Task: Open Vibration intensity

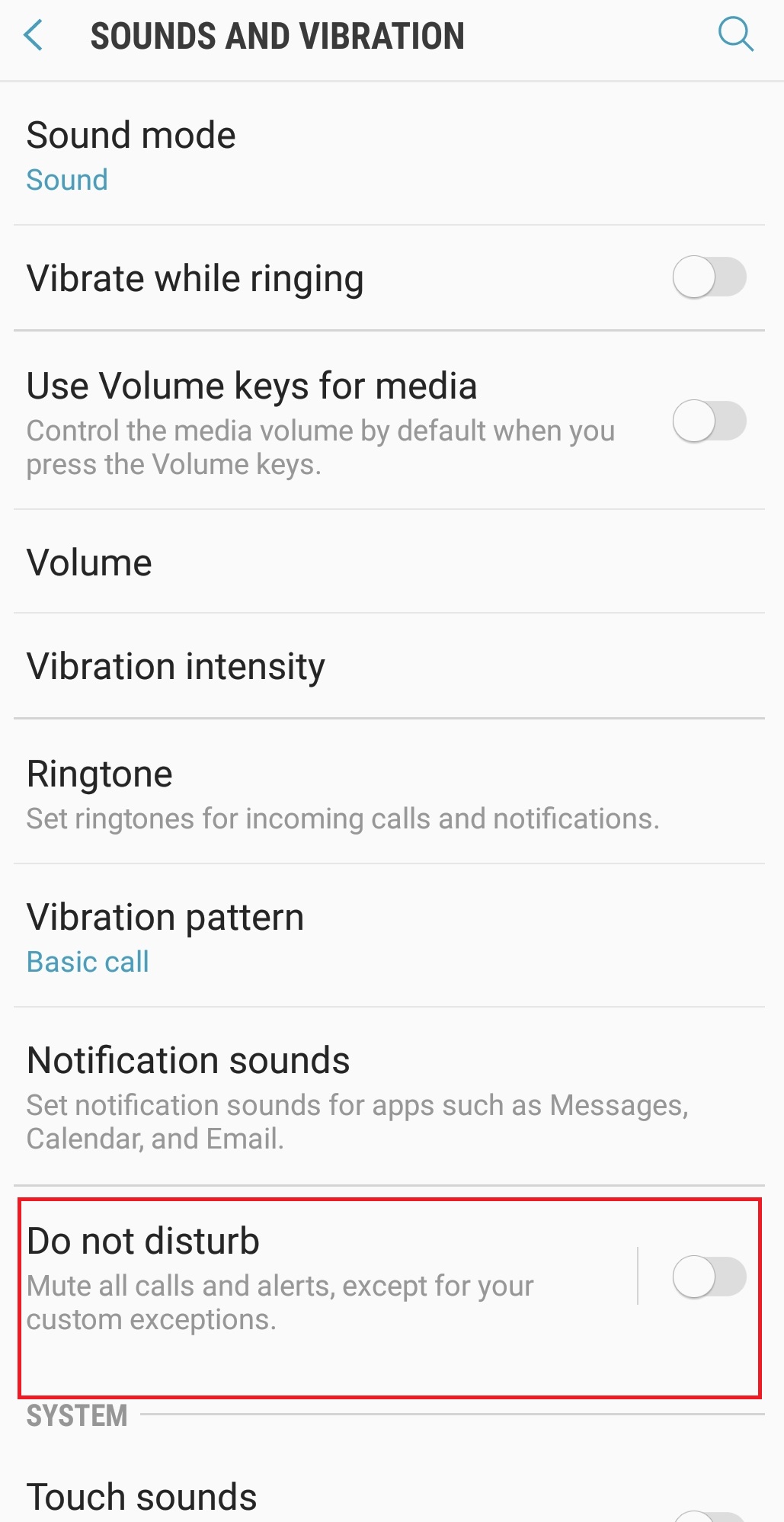Action: click(389, 666)
